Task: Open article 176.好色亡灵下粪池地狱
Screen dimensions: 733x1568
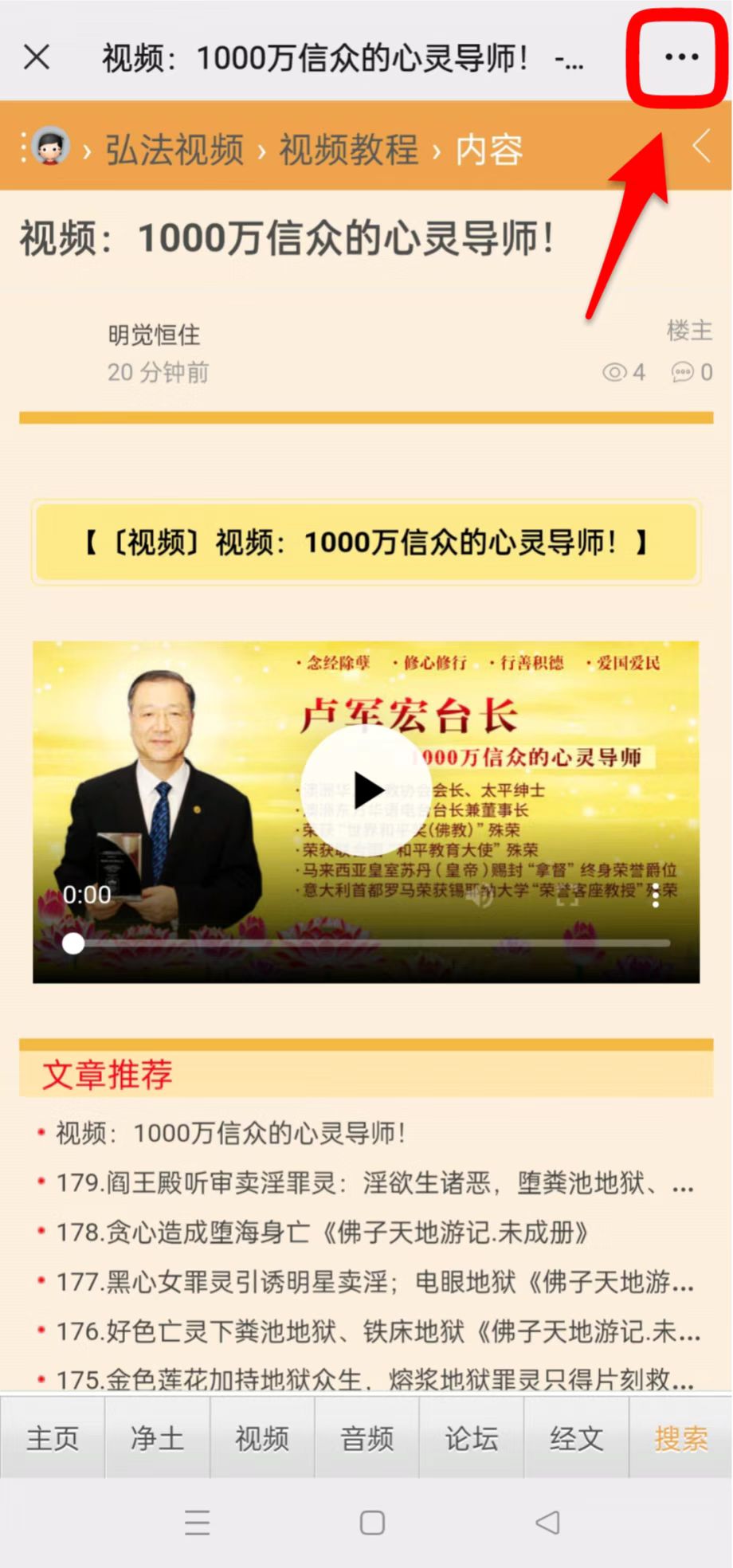Action: coord(378,1331)
